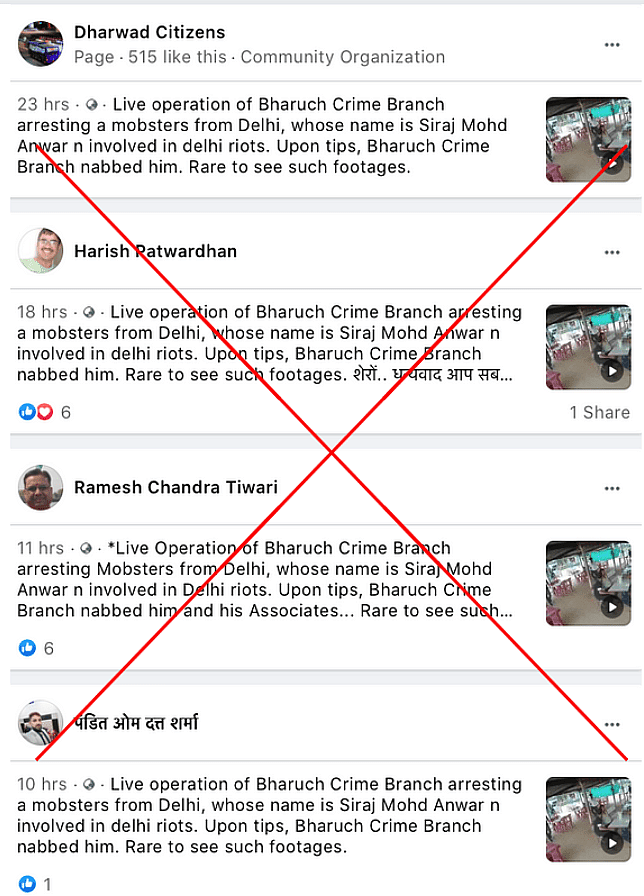View the 1 Share on Harish's post

coord(599,412)
